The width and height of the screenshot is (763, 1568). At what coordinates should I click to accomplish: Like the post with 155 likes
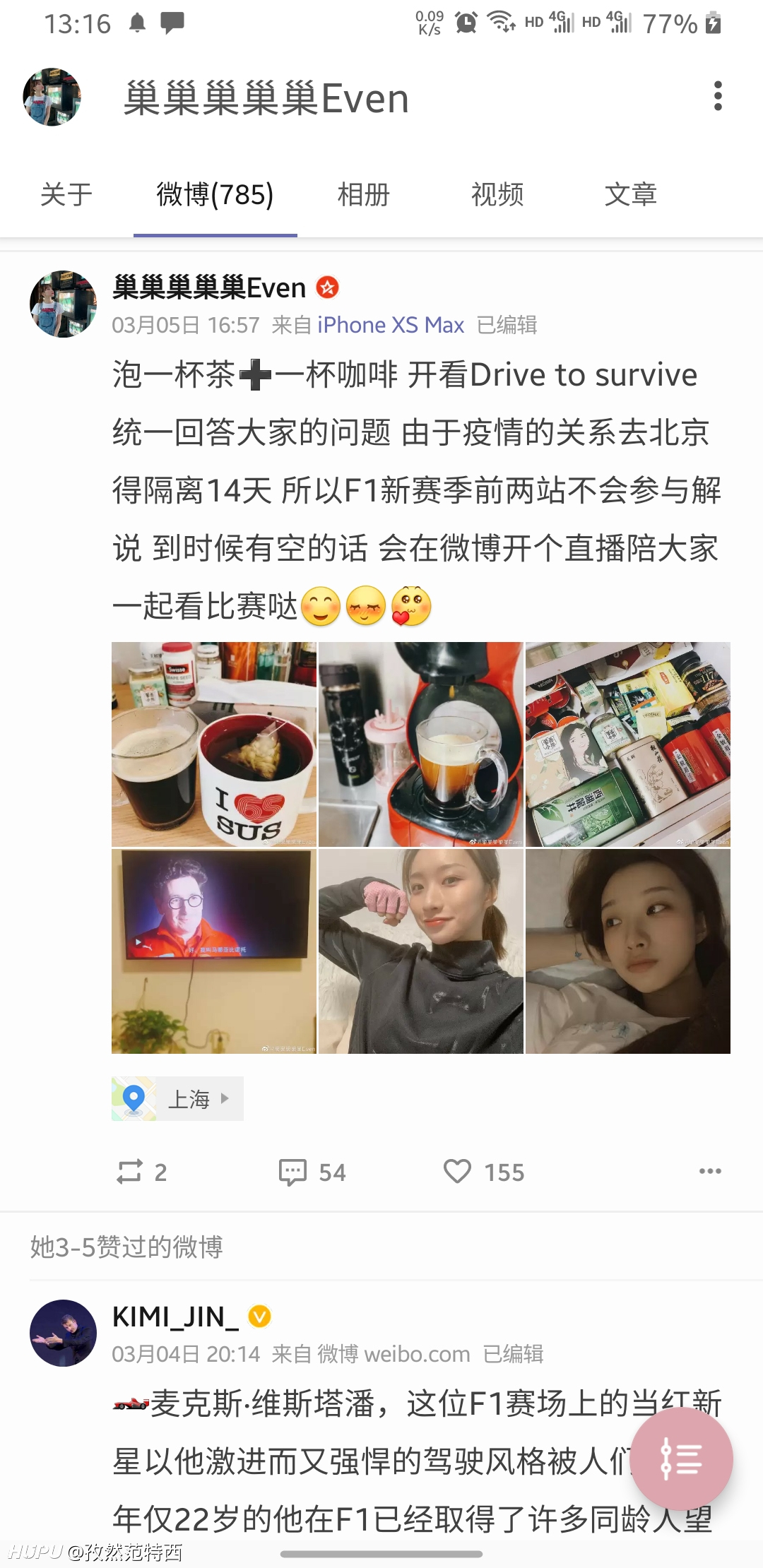484,1172
